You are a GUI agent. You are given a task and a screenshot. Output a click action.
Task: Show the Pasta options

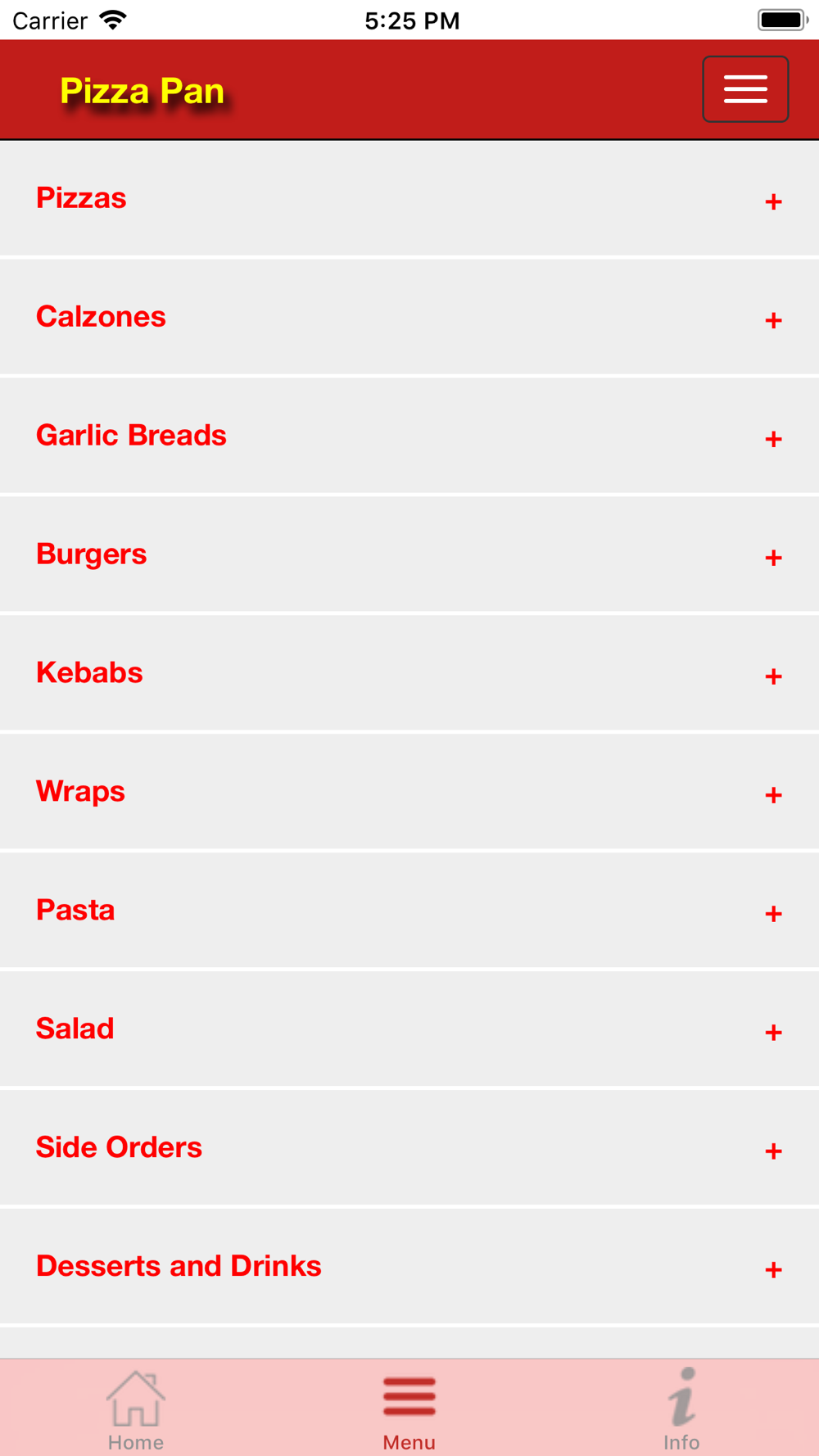409,911
